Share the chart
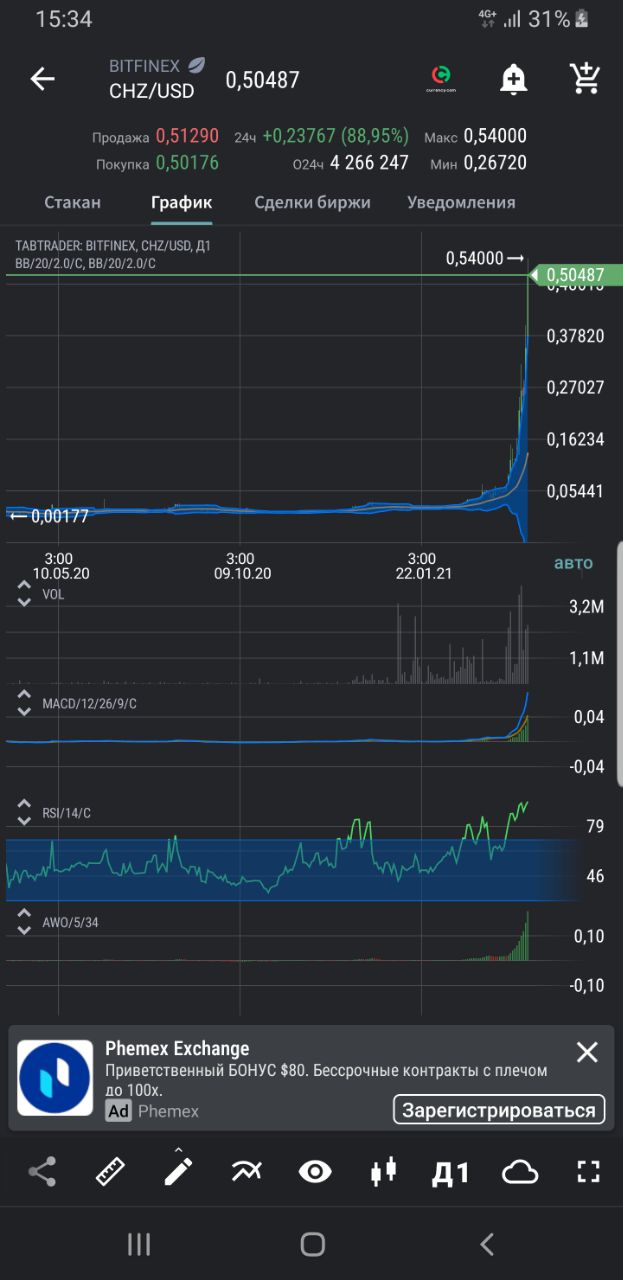The width and height of the screenshot is (623, 1280). [x=42, y=1172]
